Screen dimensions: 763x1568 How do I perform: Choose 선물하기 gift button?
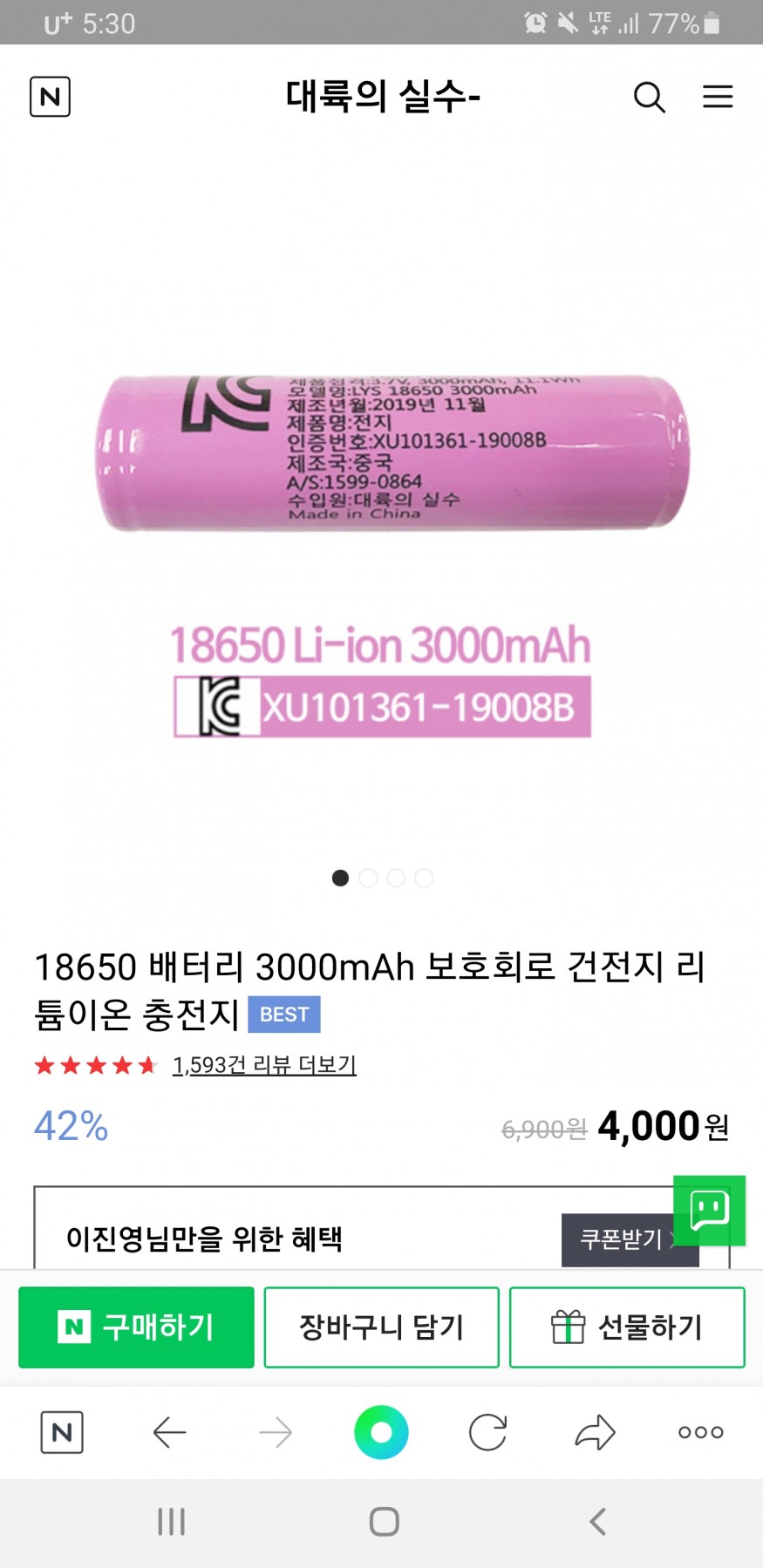[627, 1327]
